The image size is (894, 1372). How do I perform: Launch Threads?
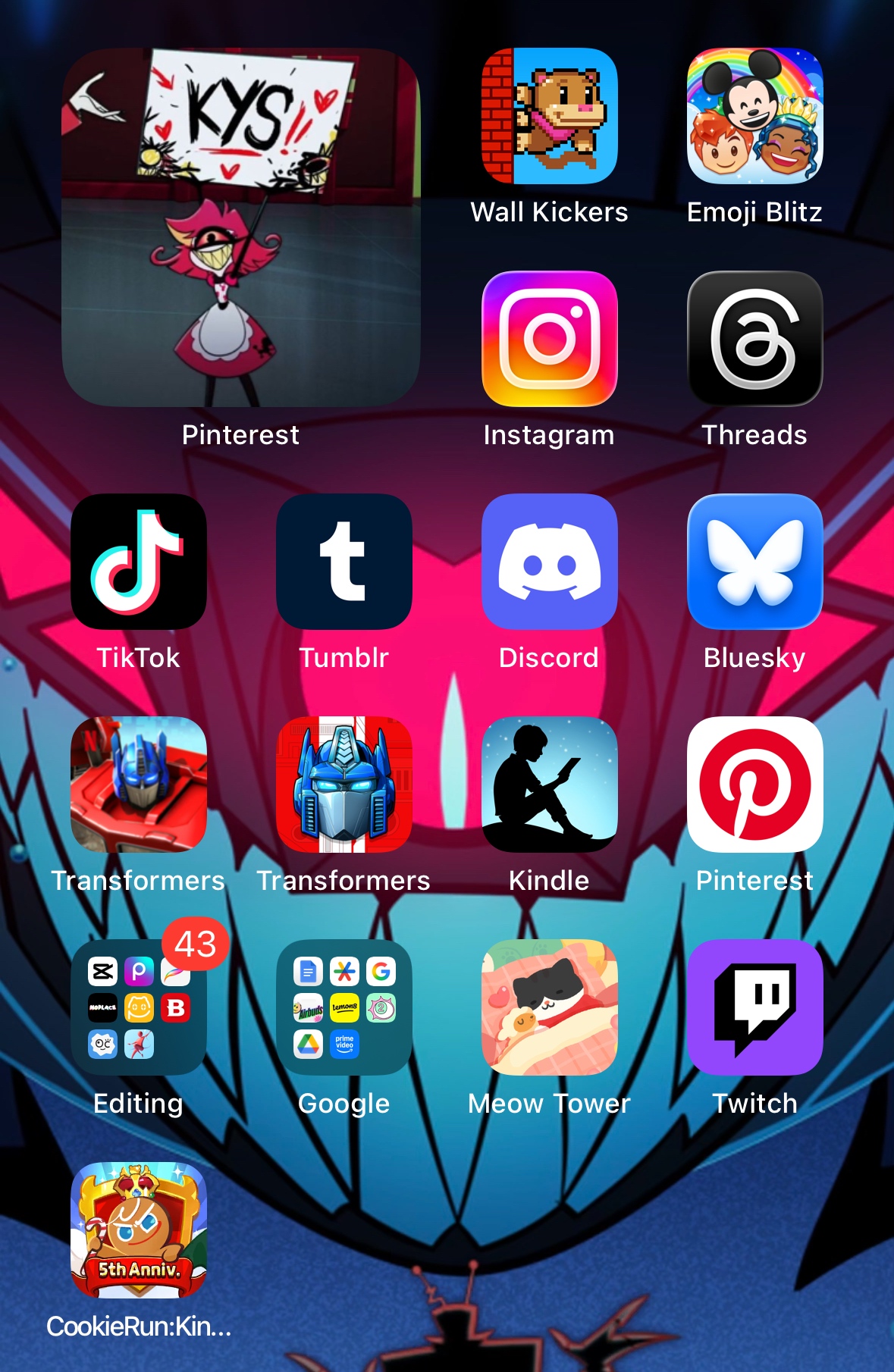754,339
